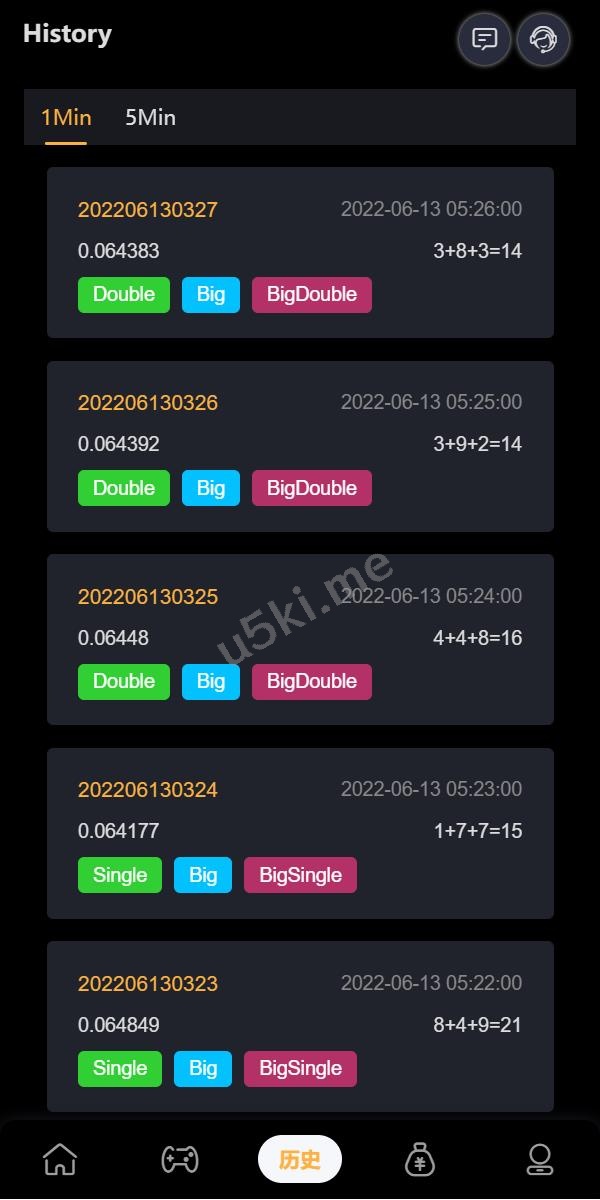Switch to the 5Min tab

[150, 118]
